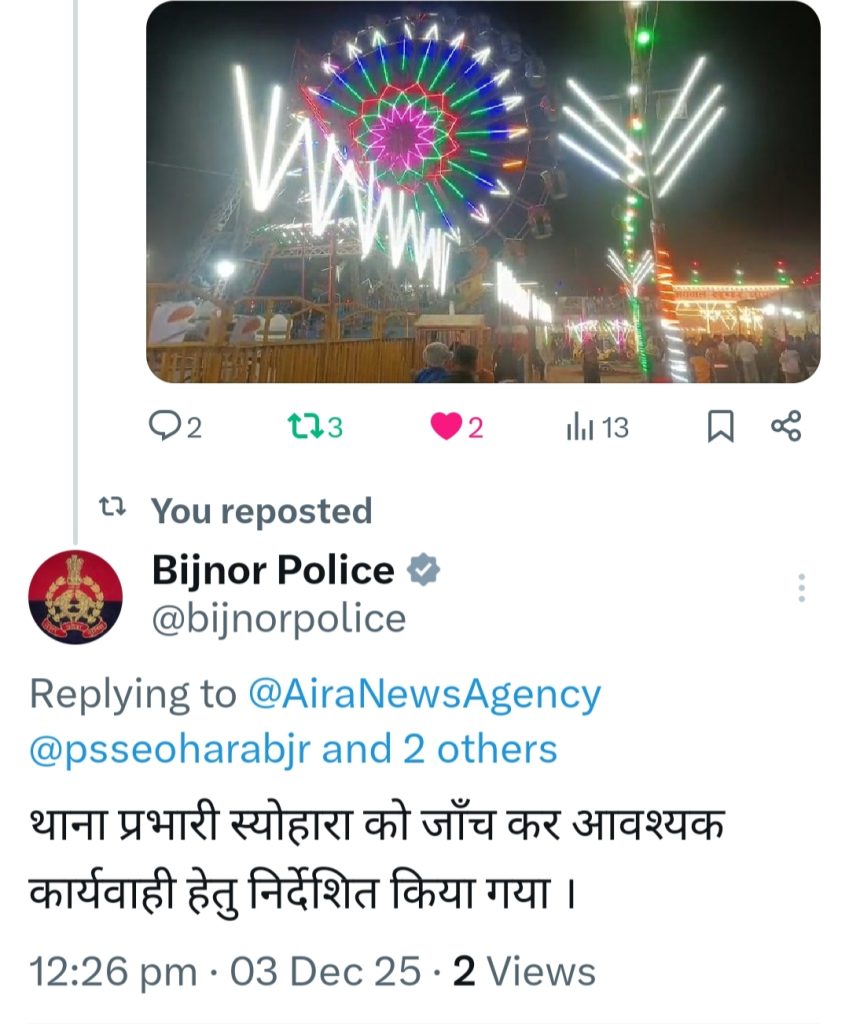The image size is (849, 1024).
Task: Open the @AiraNewsAgency mention link
Action: pos(424,693)
